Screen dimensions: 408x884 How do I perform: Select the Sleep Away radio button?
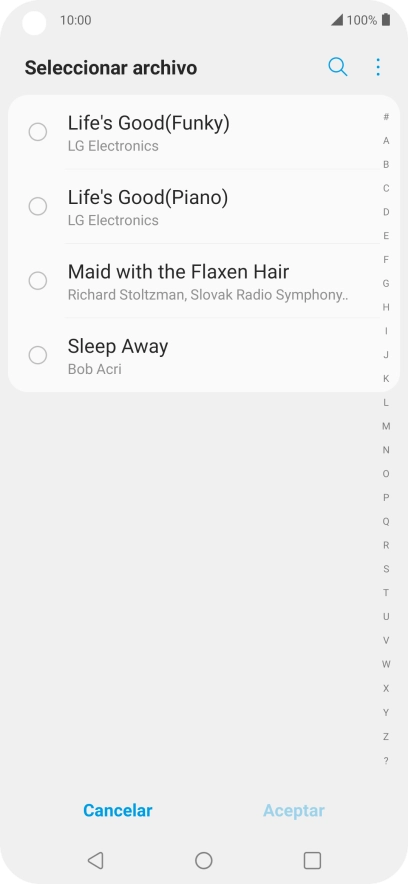[38, 355]
